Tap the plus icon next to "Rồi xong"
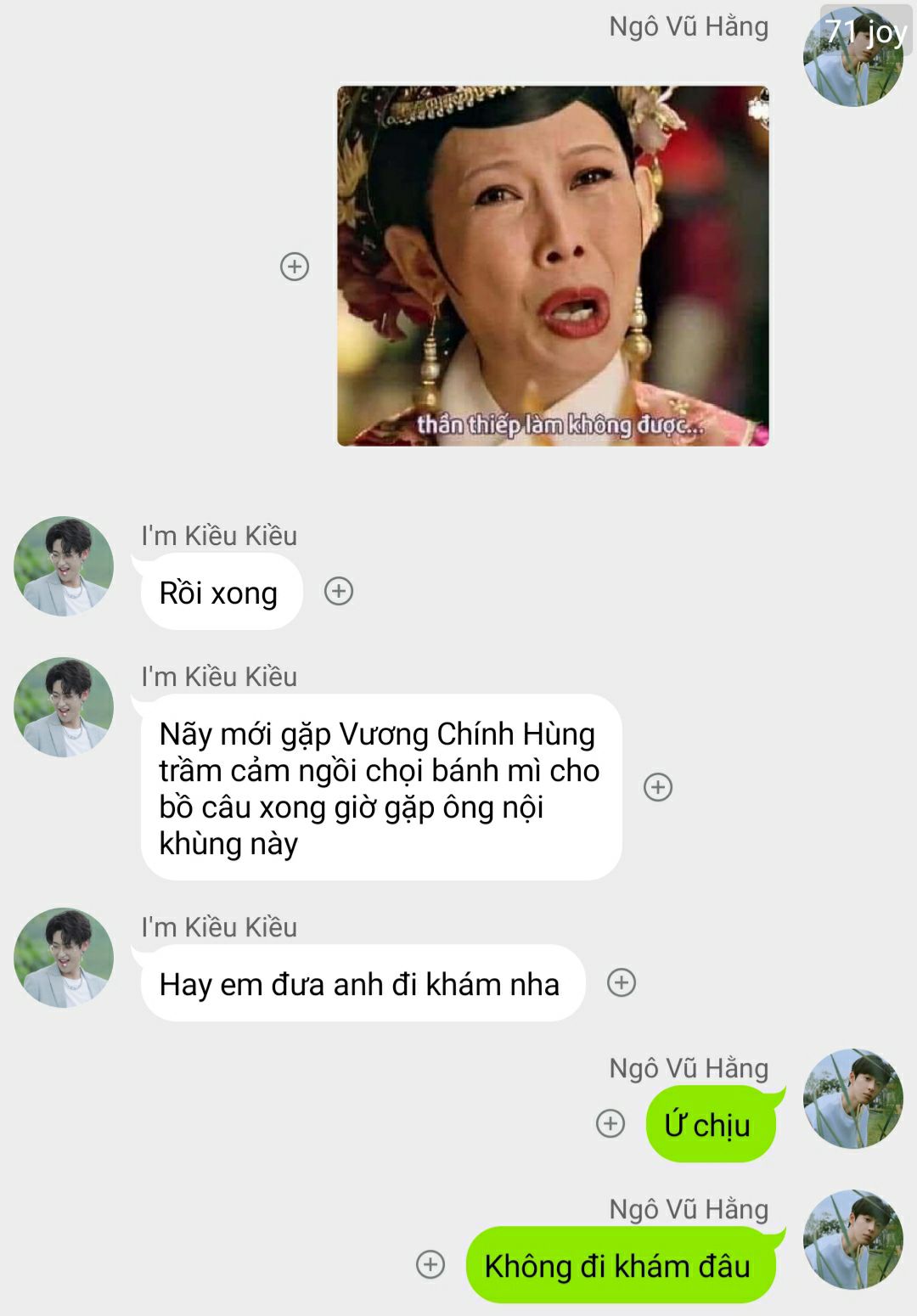Viewport: 917px width, 1316px height. pos(339,591)
